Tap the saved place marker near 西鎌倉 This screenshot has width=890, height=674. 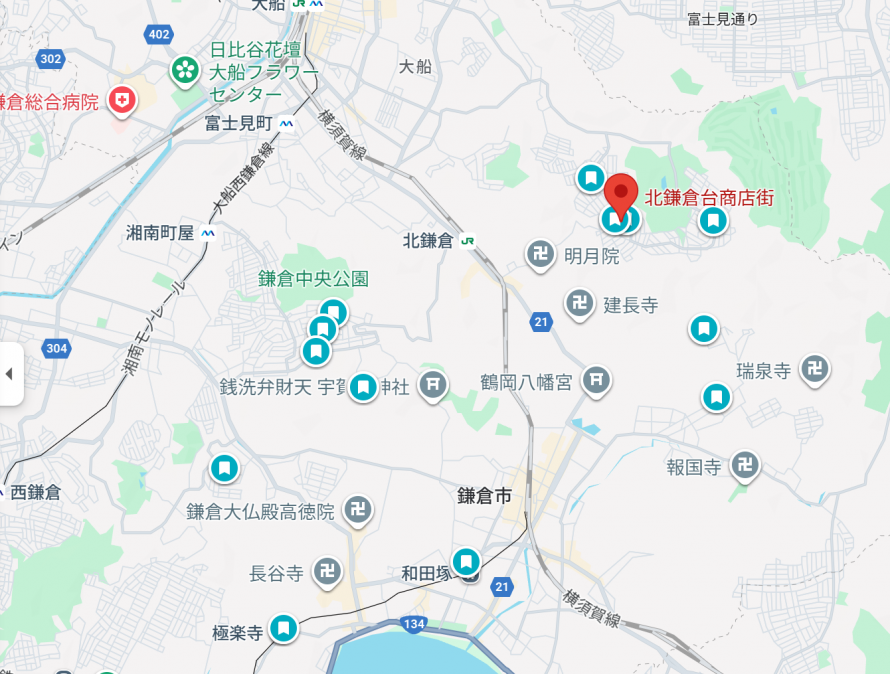coord(224,467)
